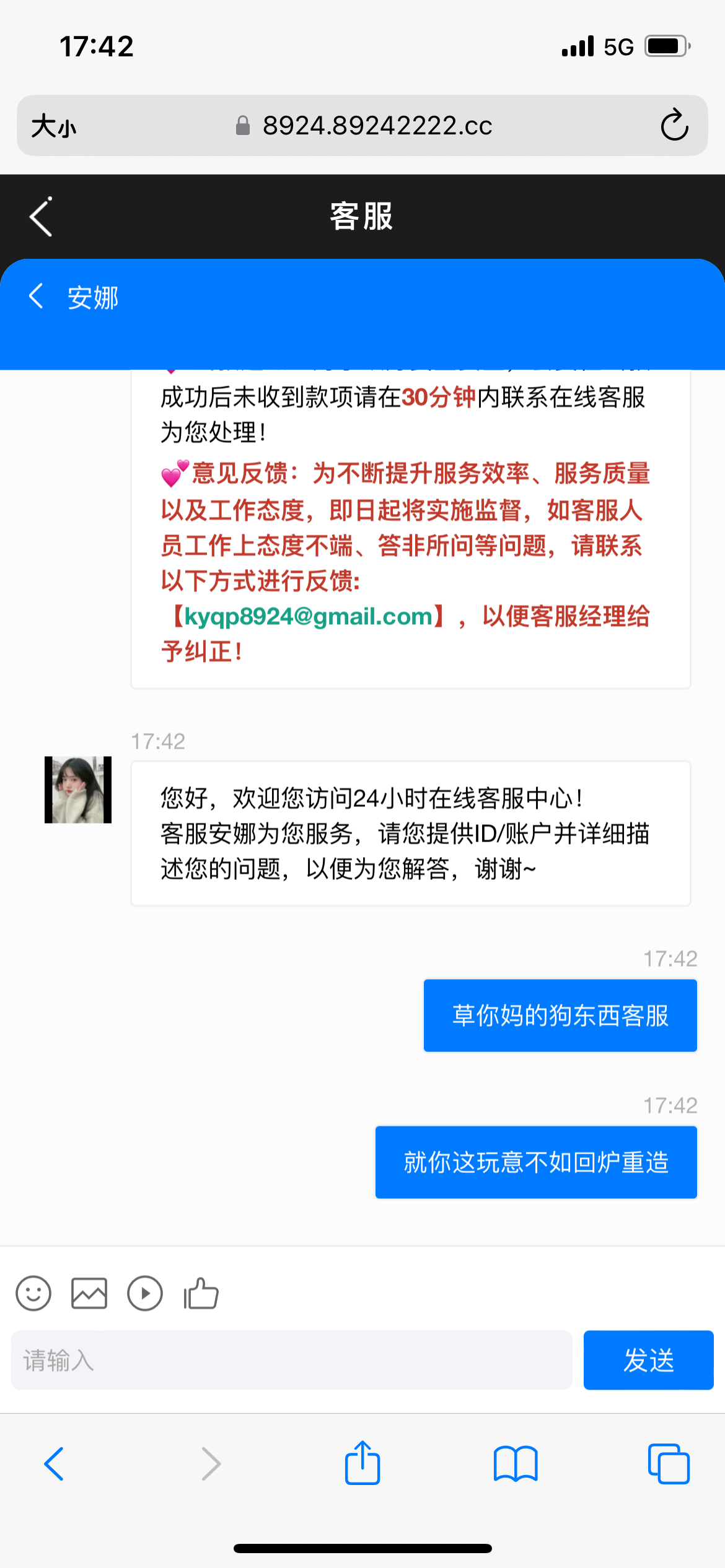Reload the page in Safari
725x1568 pixels.
tap(674, 126)
